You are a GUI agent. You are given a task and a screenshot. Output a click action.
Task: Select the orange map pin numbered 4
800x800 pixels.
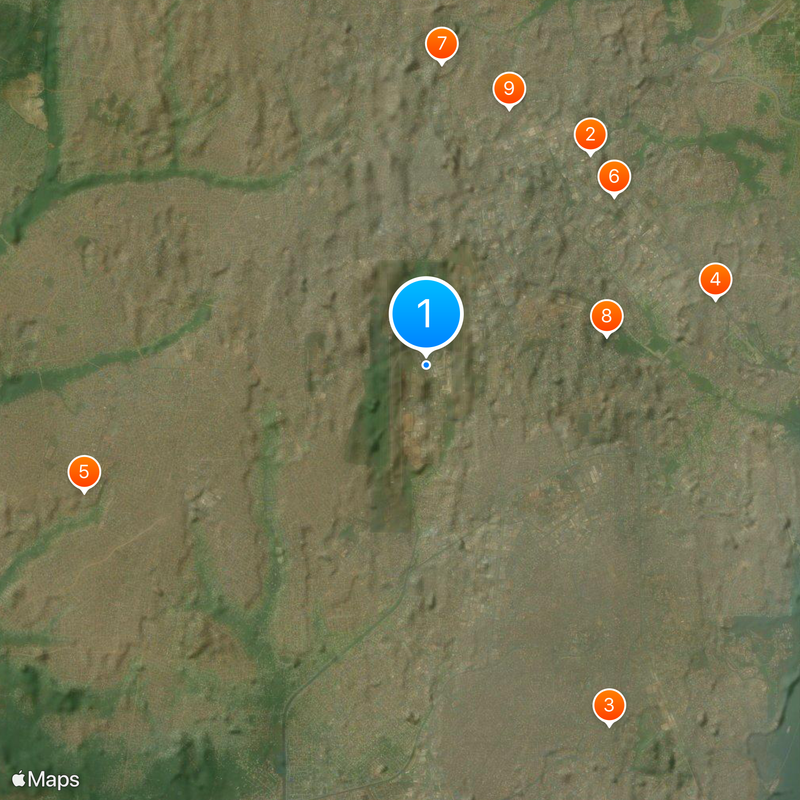[714, 280]
